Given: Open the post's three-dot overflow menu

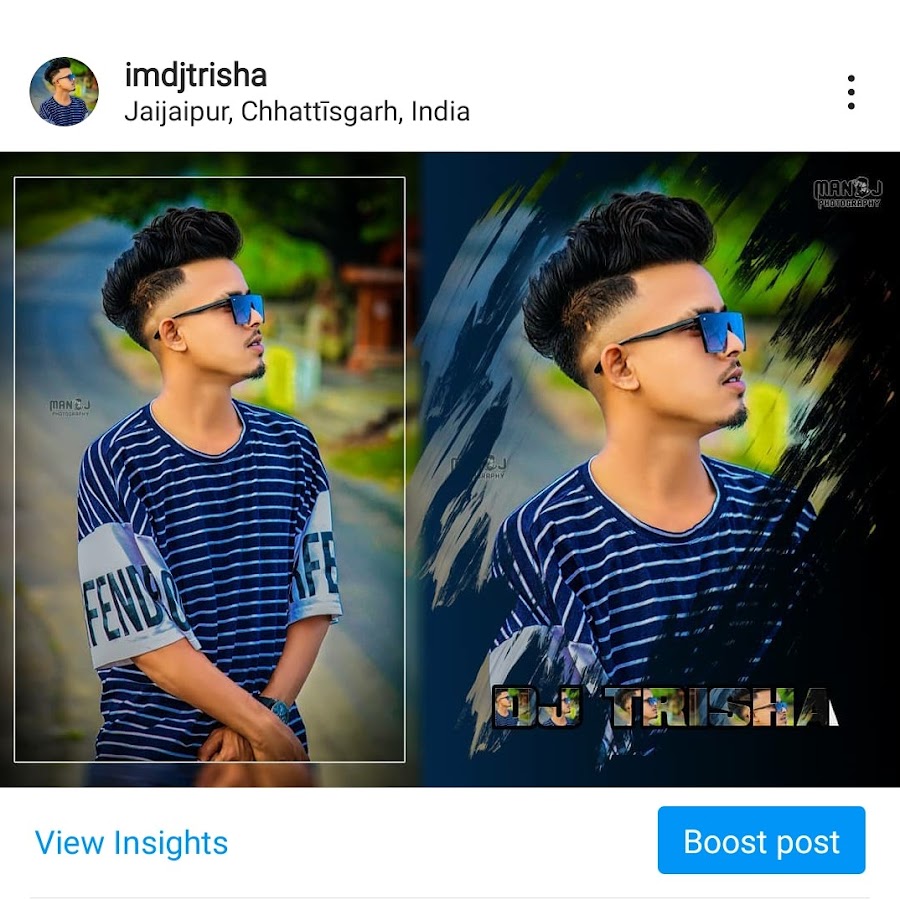Looking at the screenshot, I should (x=850, y=92).
